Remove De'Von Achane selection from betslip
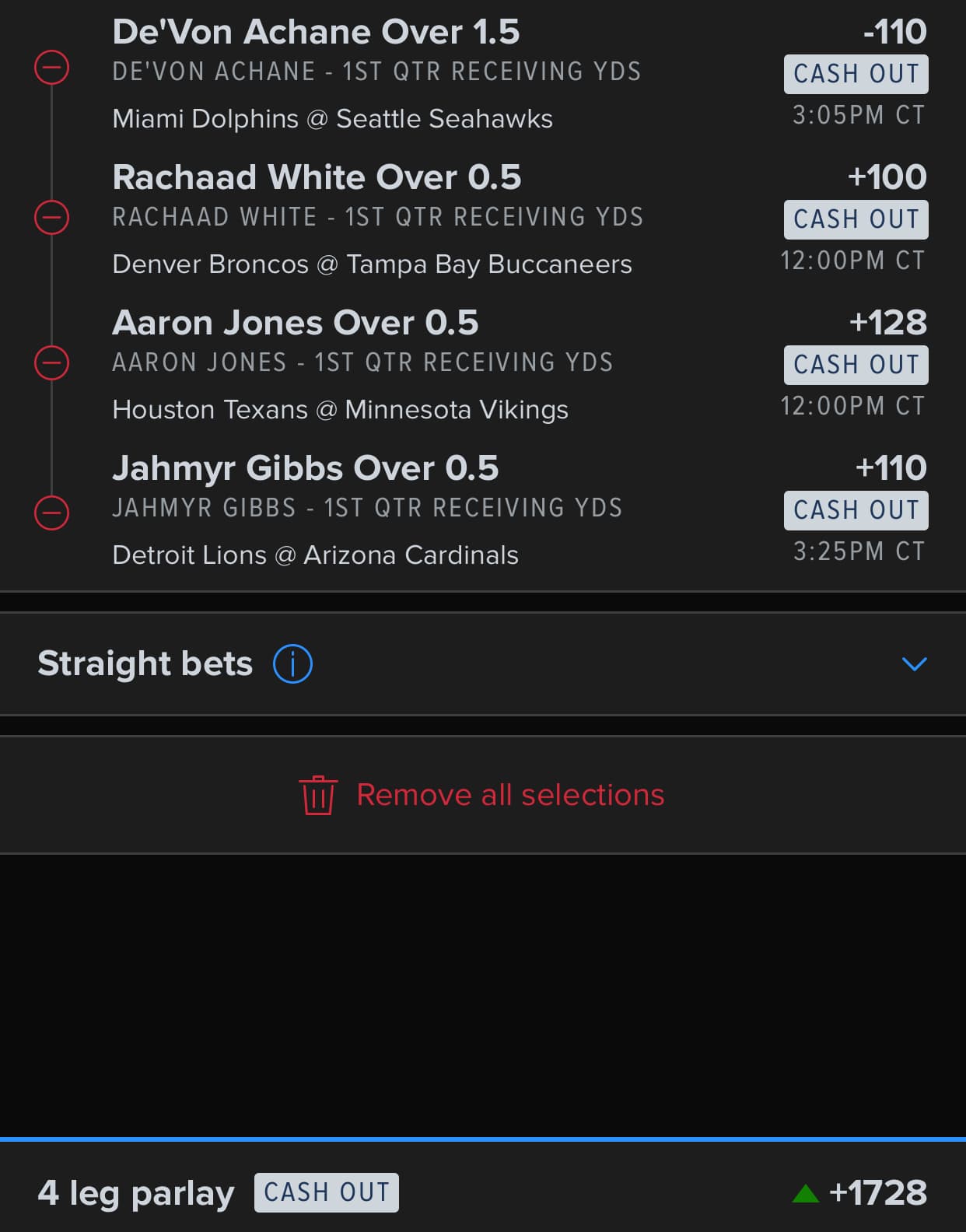The image size is (966, 1232). (x=52, y=68)
